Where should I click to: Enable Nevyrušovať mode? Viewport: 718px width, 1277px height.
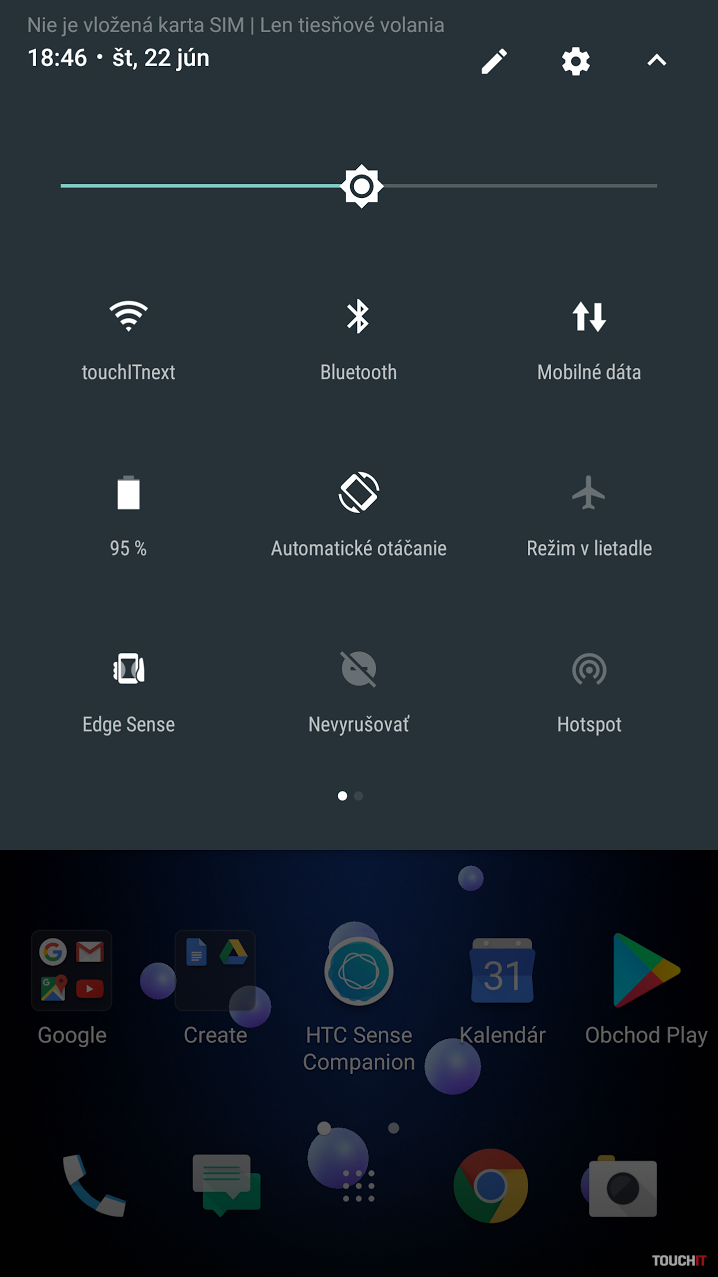(x=358, y=670)
